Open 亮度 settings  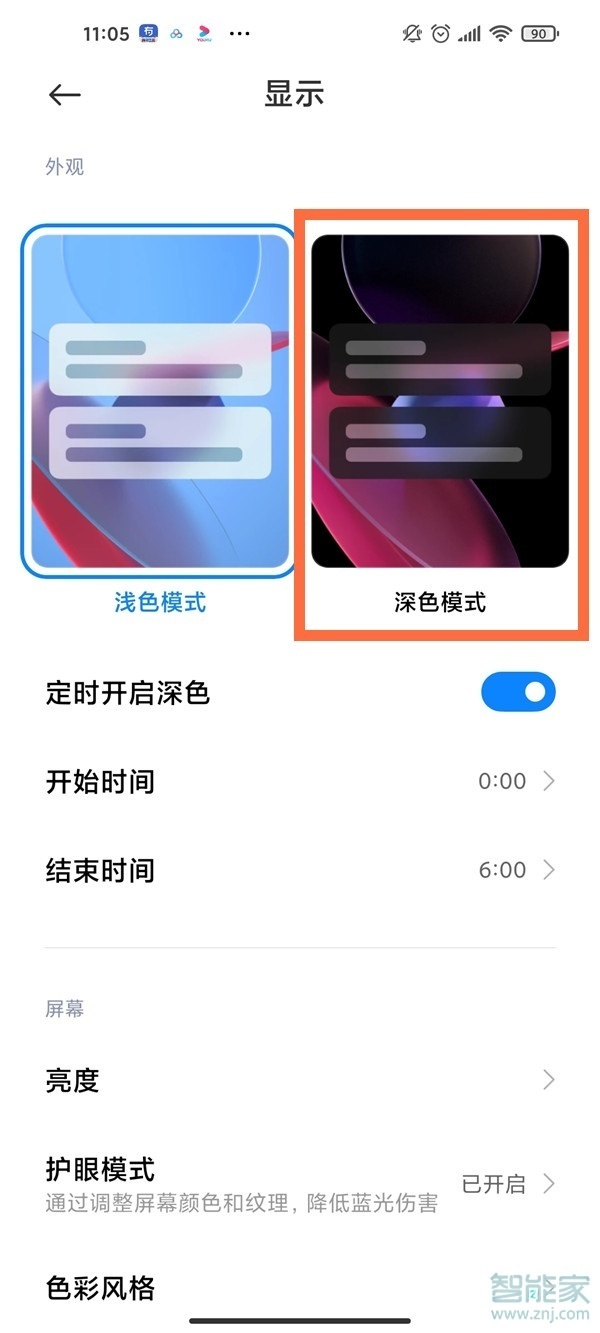coord(300,1080)
